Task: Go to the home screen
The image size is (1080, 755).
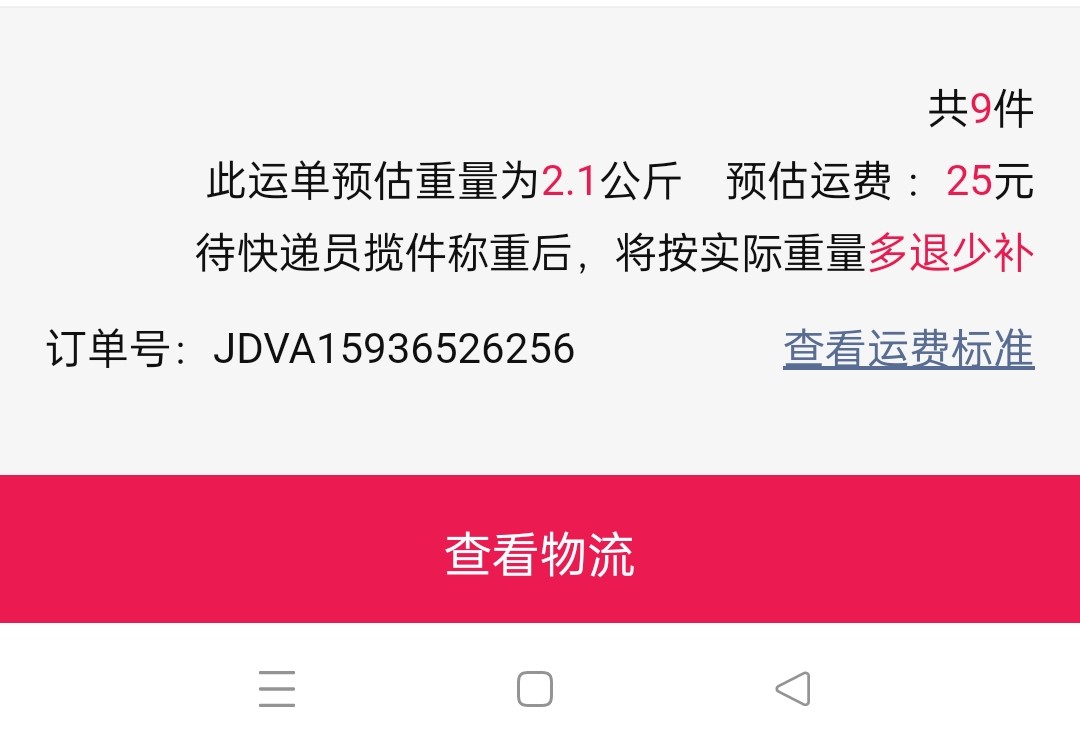Action: click(x=535, y=689)
